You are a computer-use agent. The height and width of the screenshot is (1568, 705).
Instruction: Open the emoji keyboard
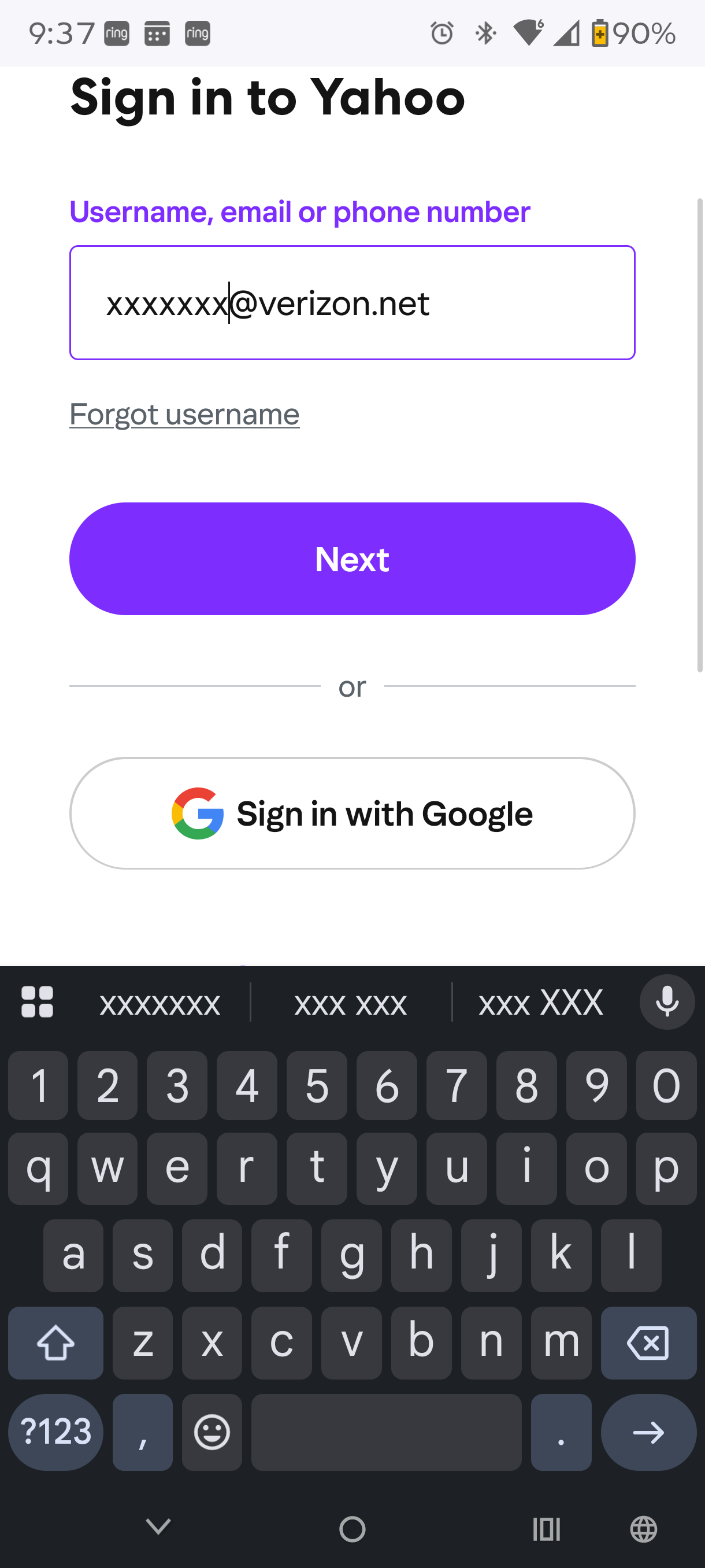pos(211,1432)
